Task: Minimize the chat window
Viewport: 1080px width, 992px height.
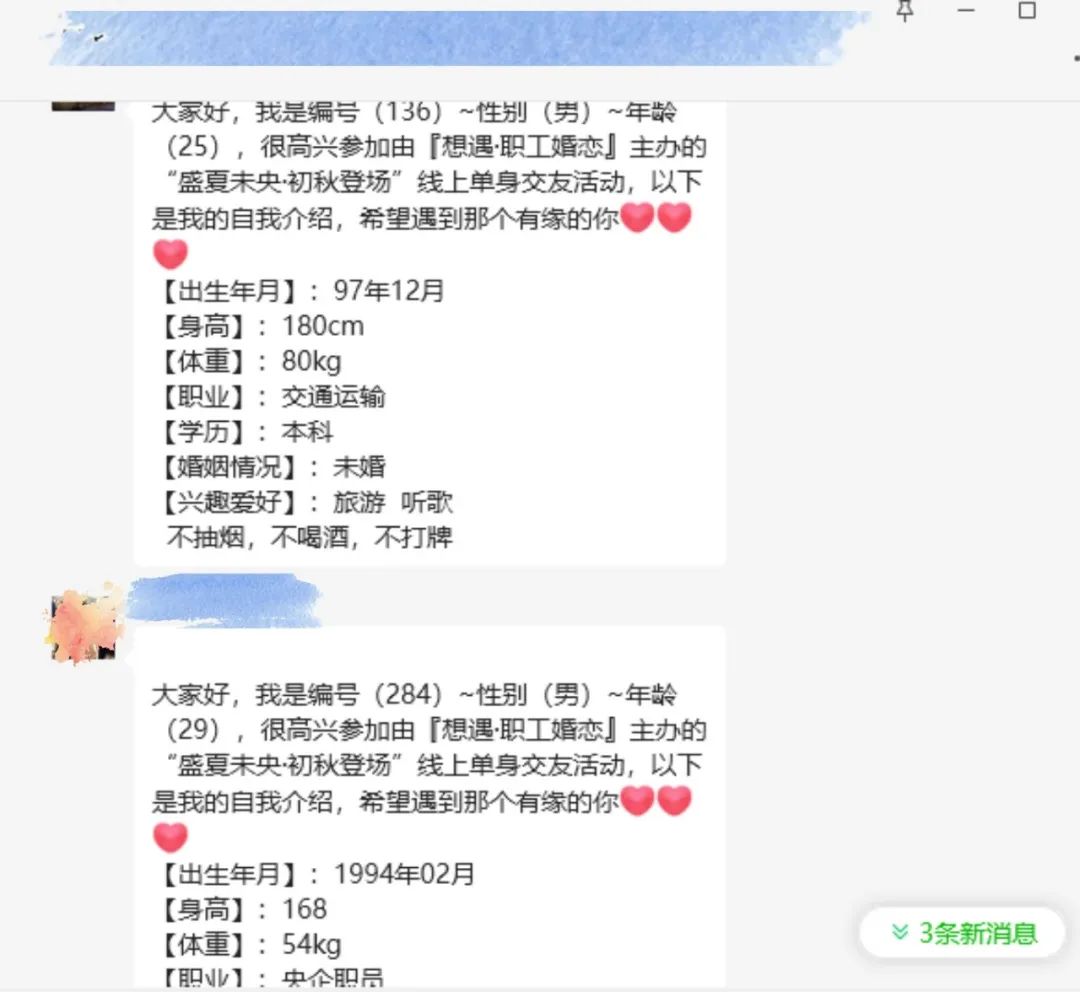Action: 965,11
